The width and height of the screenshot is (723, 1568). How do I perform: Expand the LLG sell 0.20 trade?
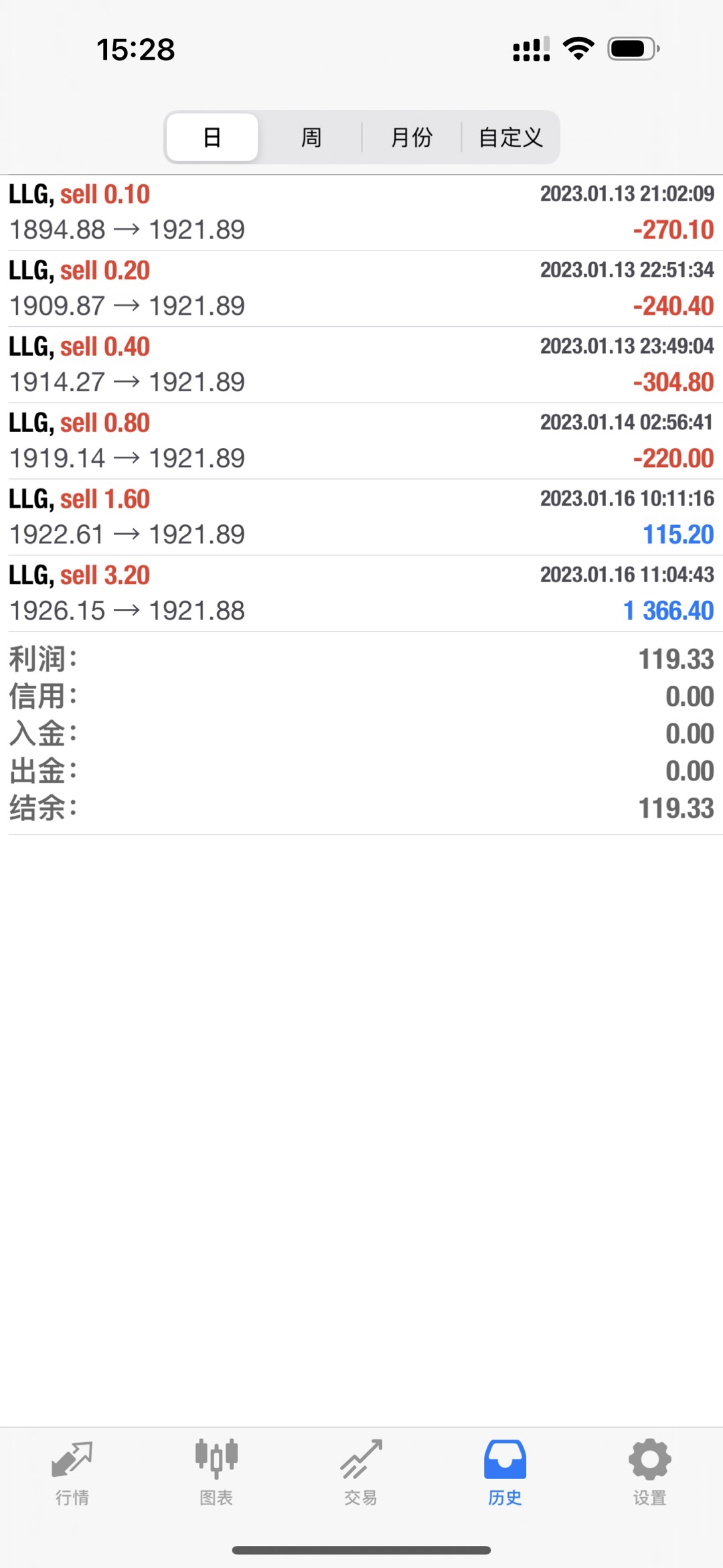coord(361,289)
